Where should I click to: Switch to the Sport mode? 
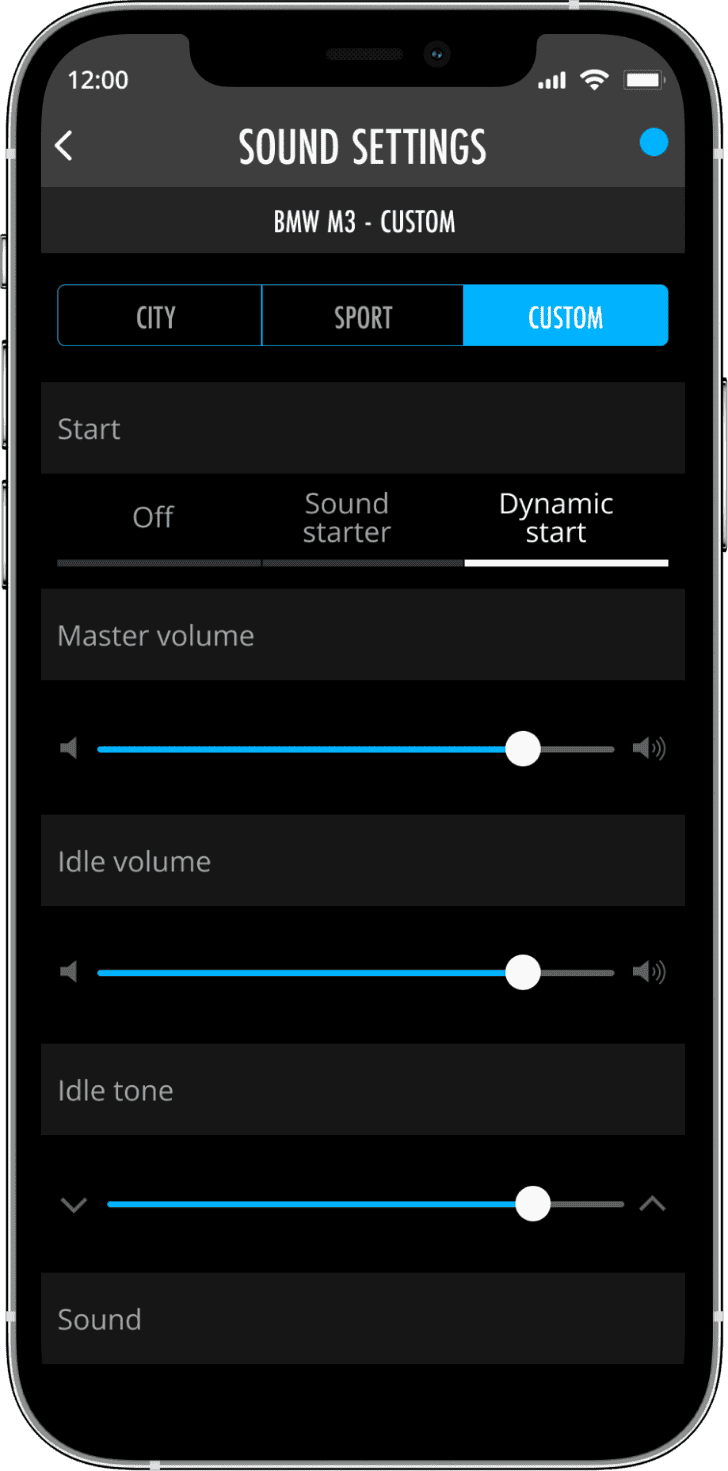(362, 317)
